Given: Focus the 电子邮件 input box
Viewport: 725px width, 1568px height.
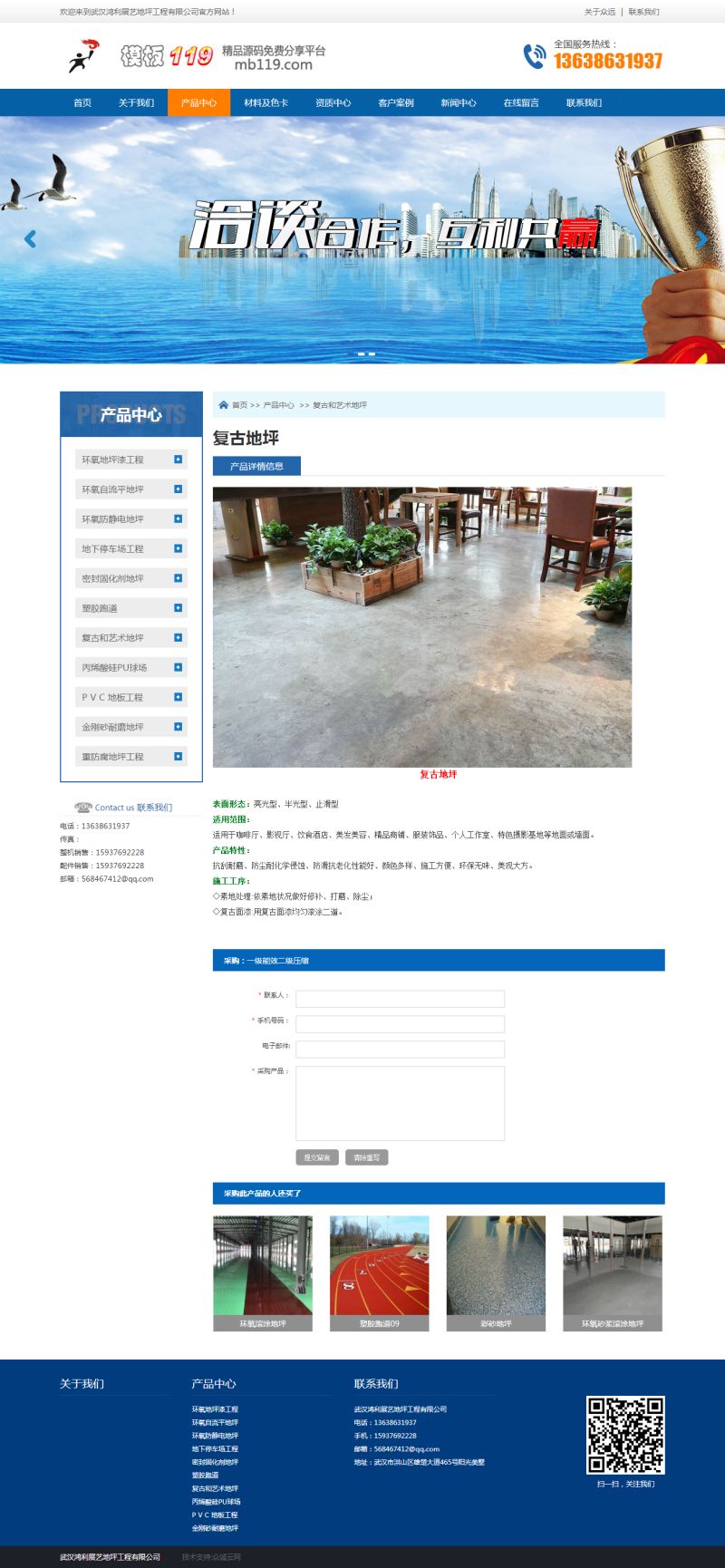Looking at the screenshot, I should click(x=400, y=1050).
